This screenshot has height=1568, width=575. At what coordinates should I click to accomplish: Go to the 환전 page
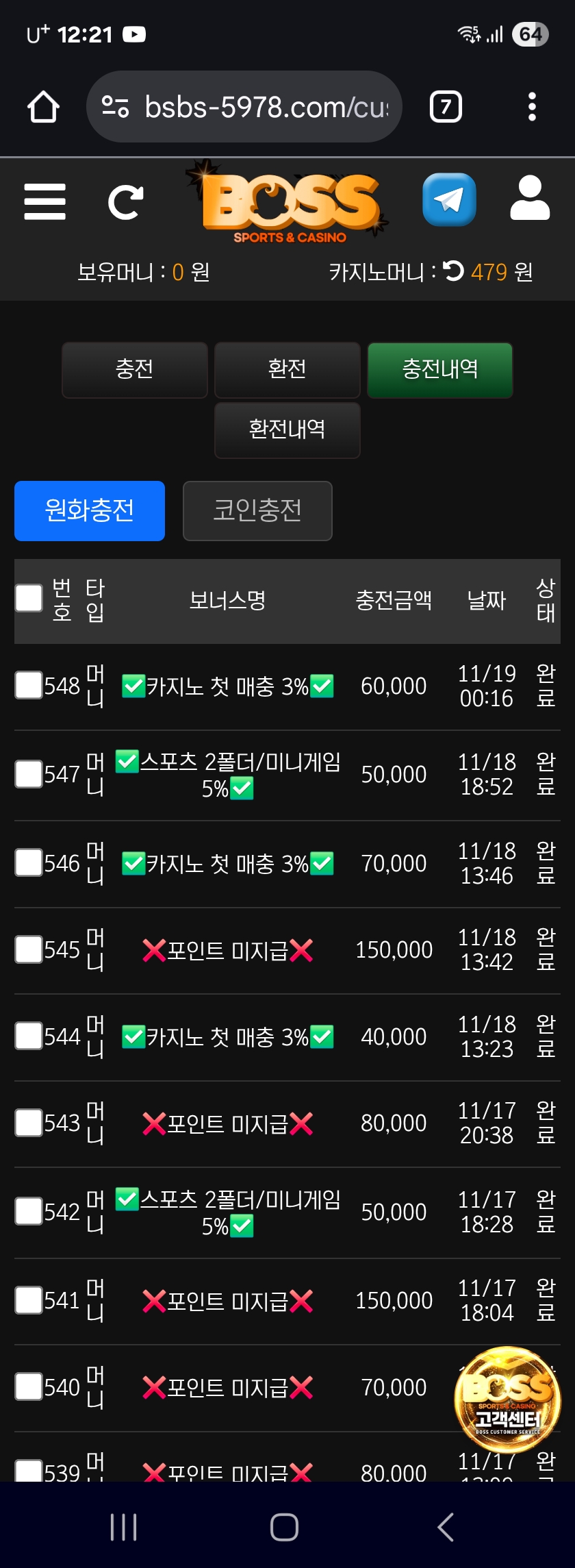(x=287, y=370)
